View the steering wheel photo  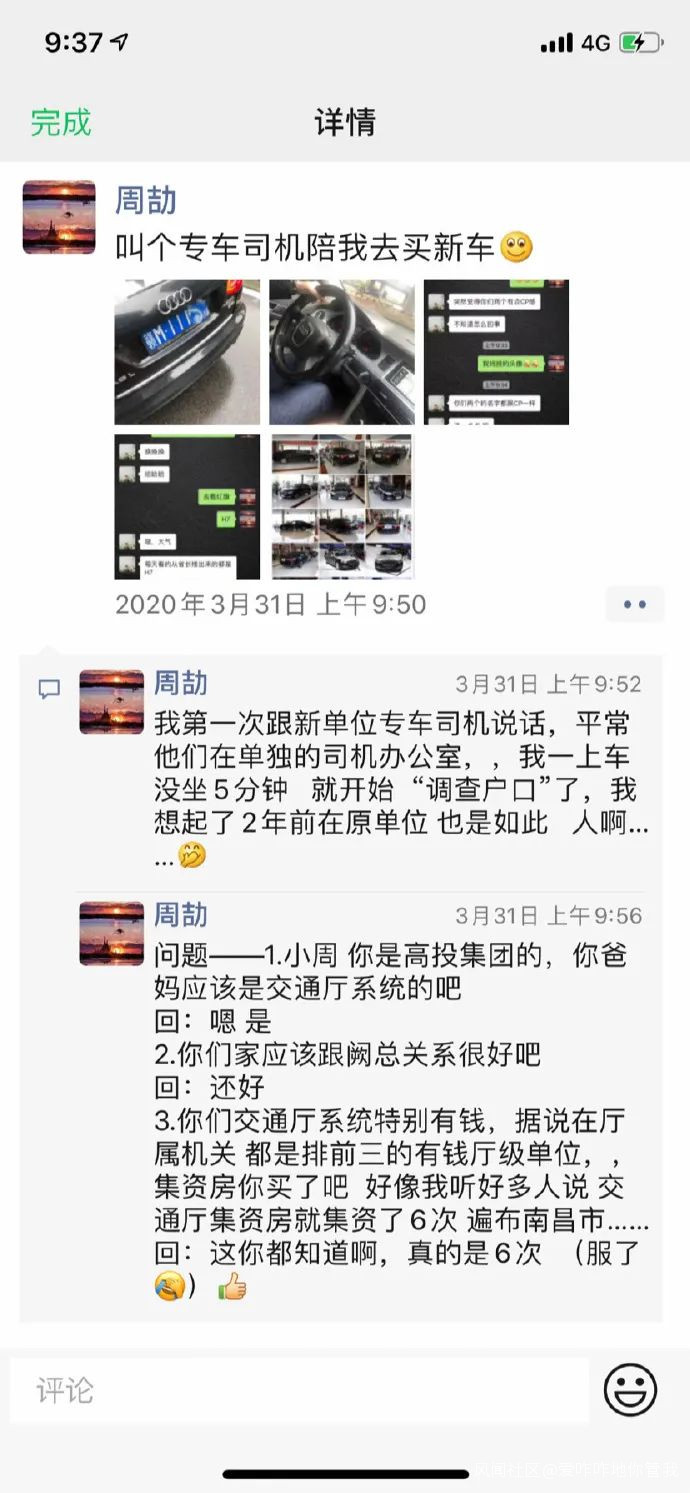click(x=341, y=352)
